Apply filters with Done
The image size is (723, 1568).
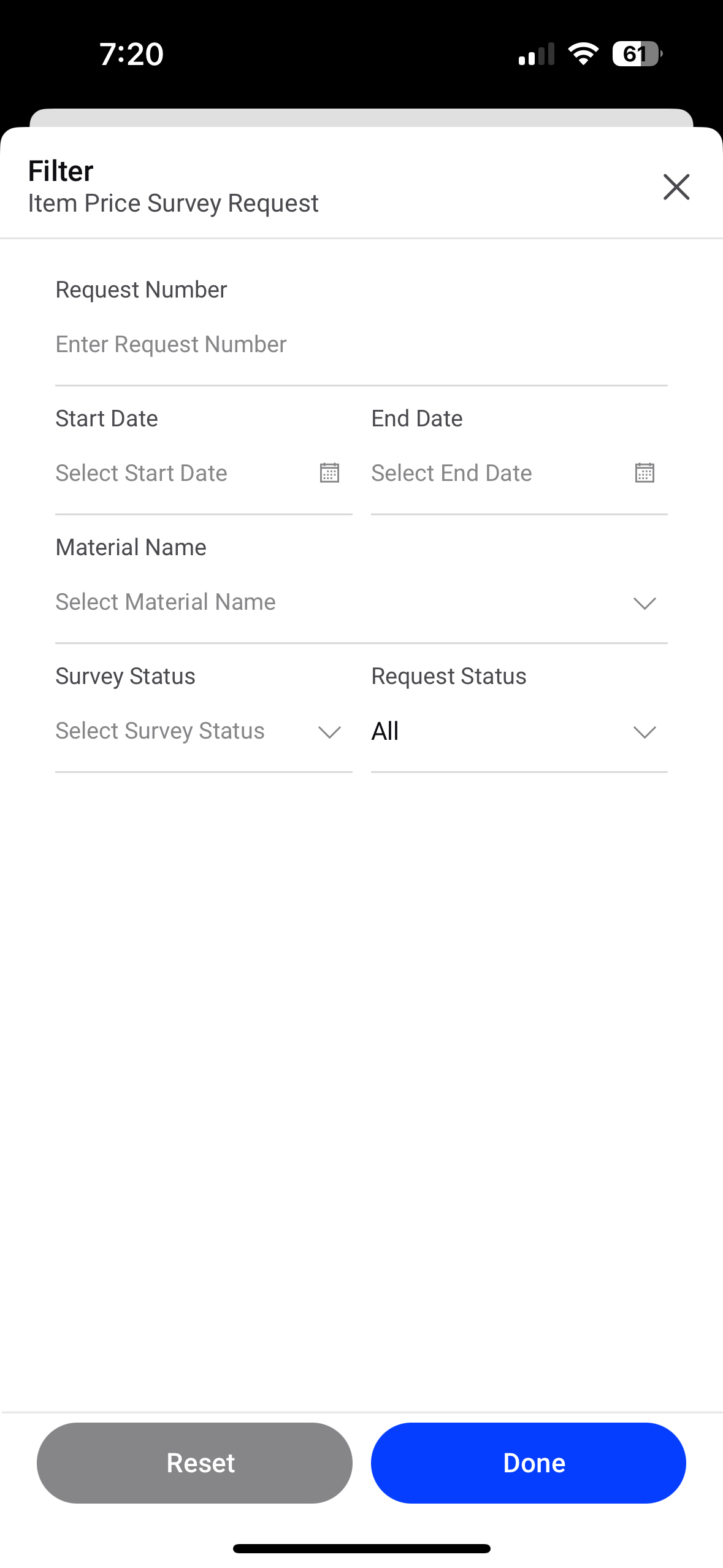(528, 1463)
